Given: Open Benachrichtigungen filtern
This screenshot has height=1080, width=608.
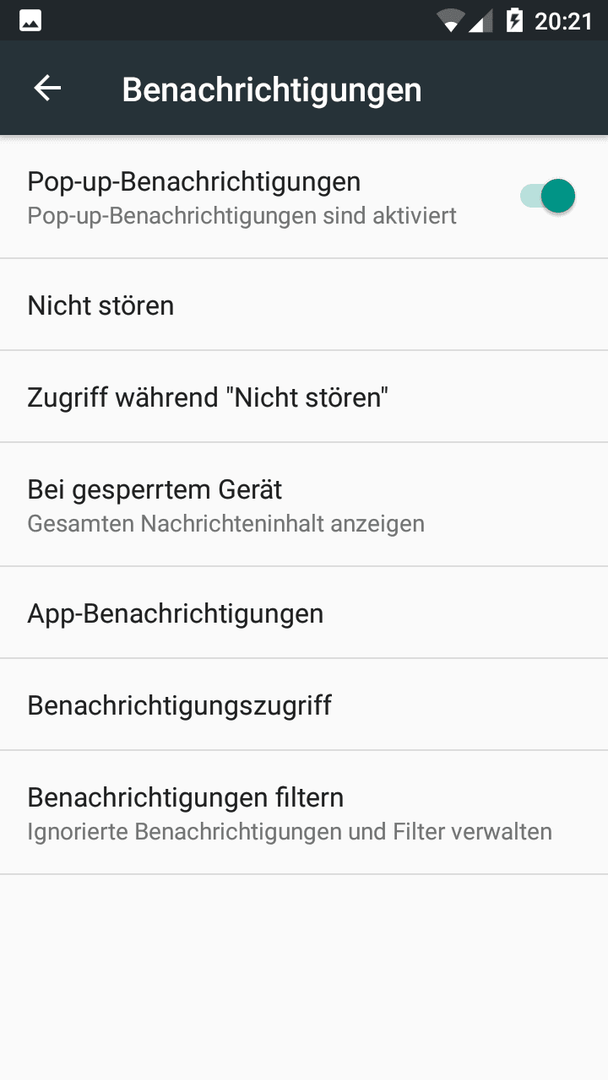Looking at the screenshot, I should (304, 812).
